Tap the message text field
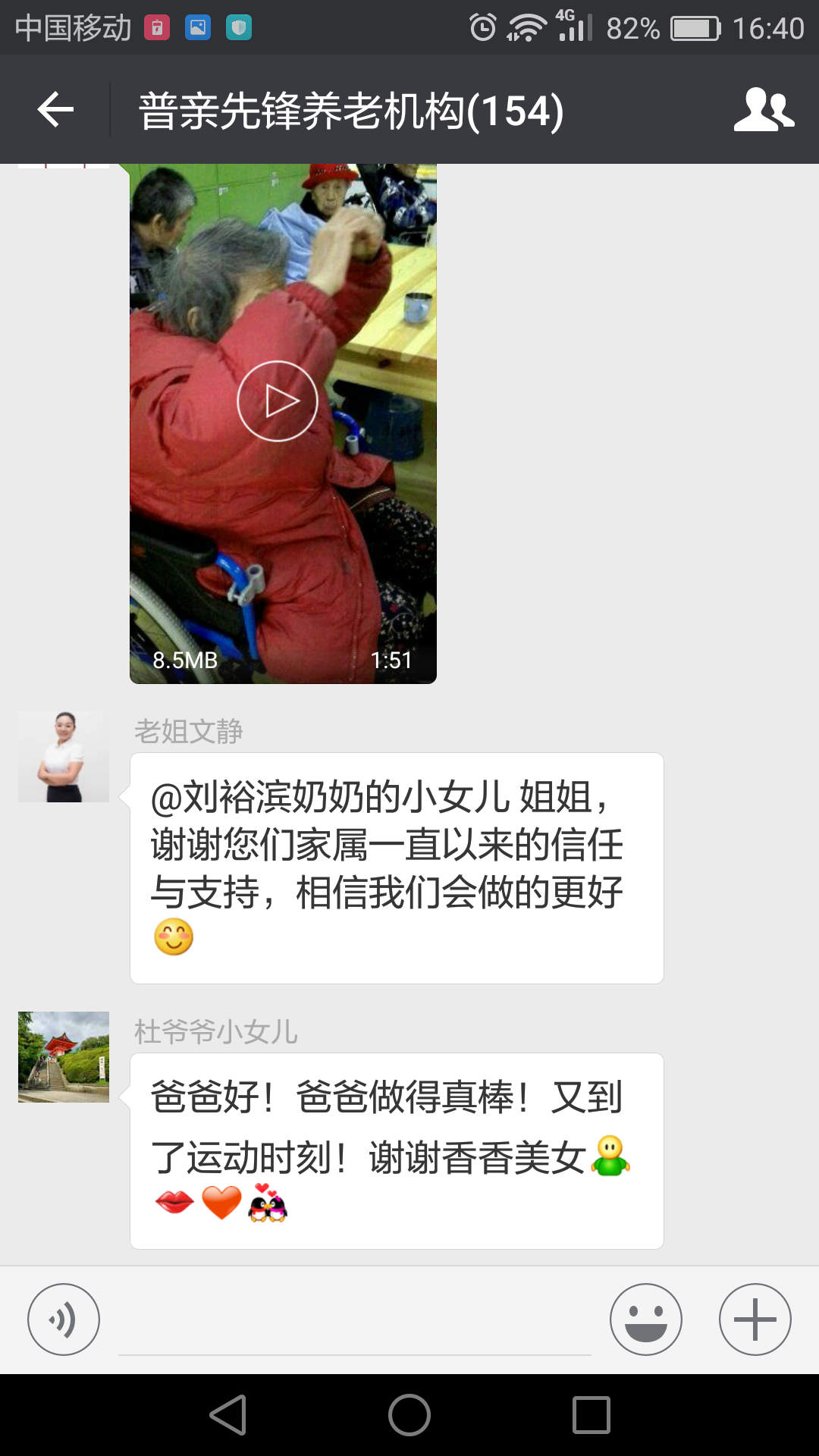Image resolution: width=819 pixels, height=1456 pixels. pos(355,1319)
